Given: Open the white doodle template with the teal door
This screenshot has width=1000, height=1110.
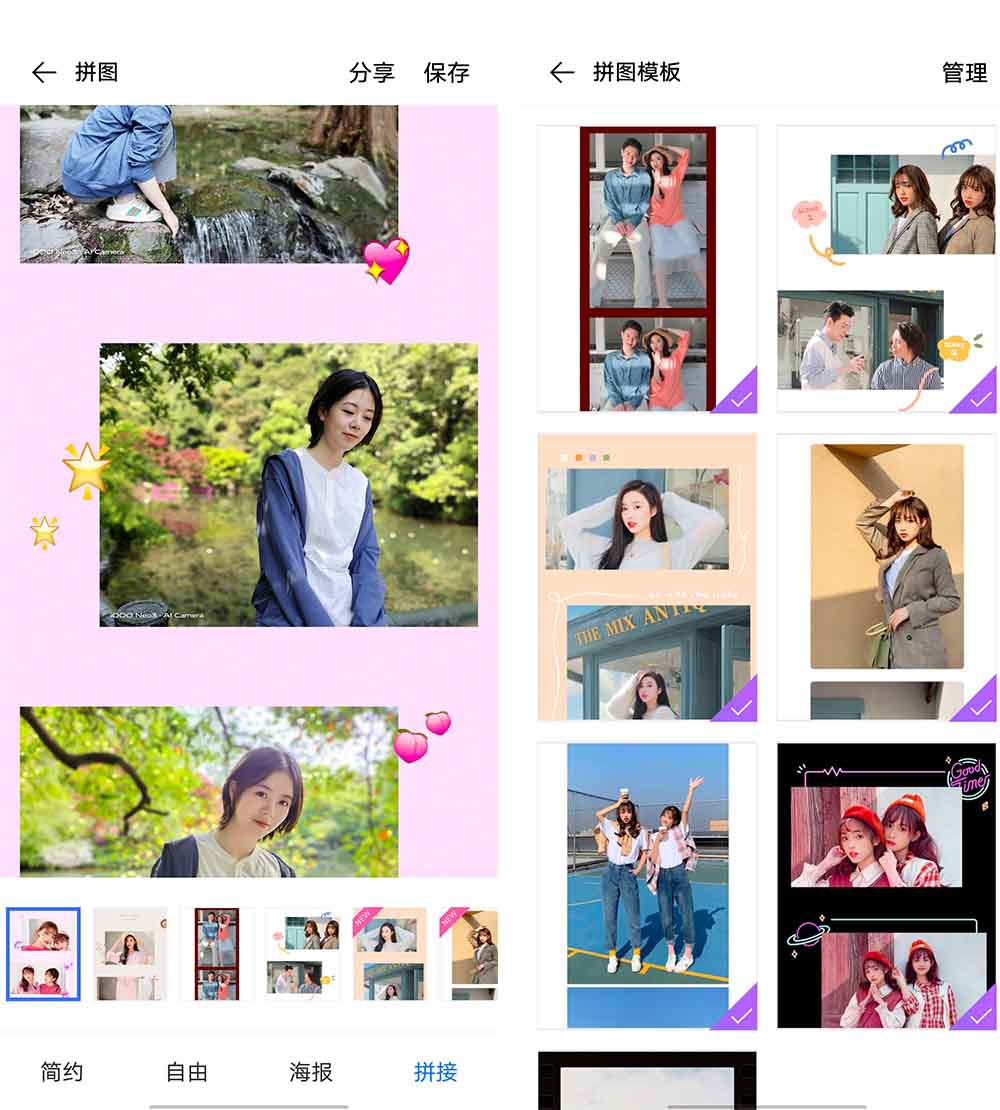Looking at the screenshot, I should coord(886,269).
